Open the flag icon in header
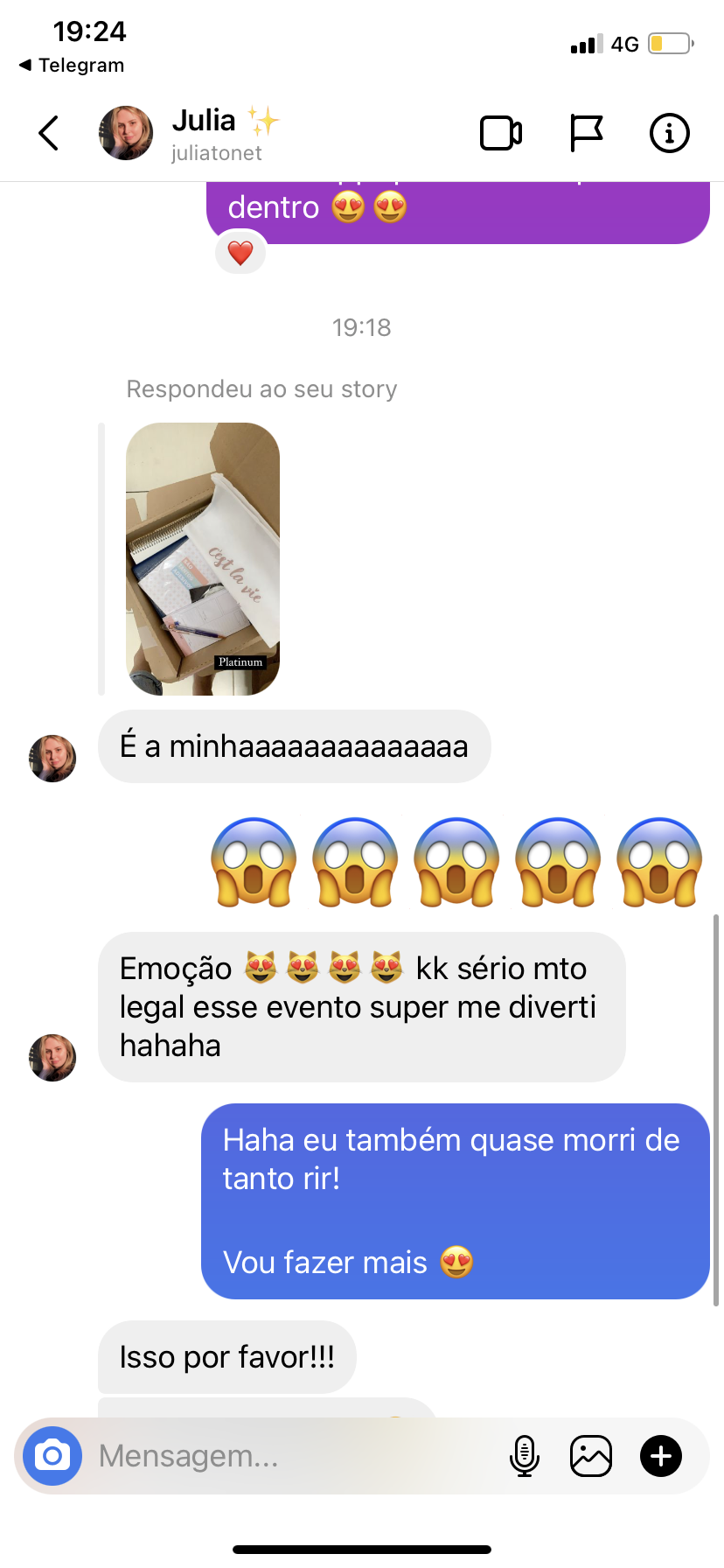The image size is (724, 1568). tap(586, 133)
